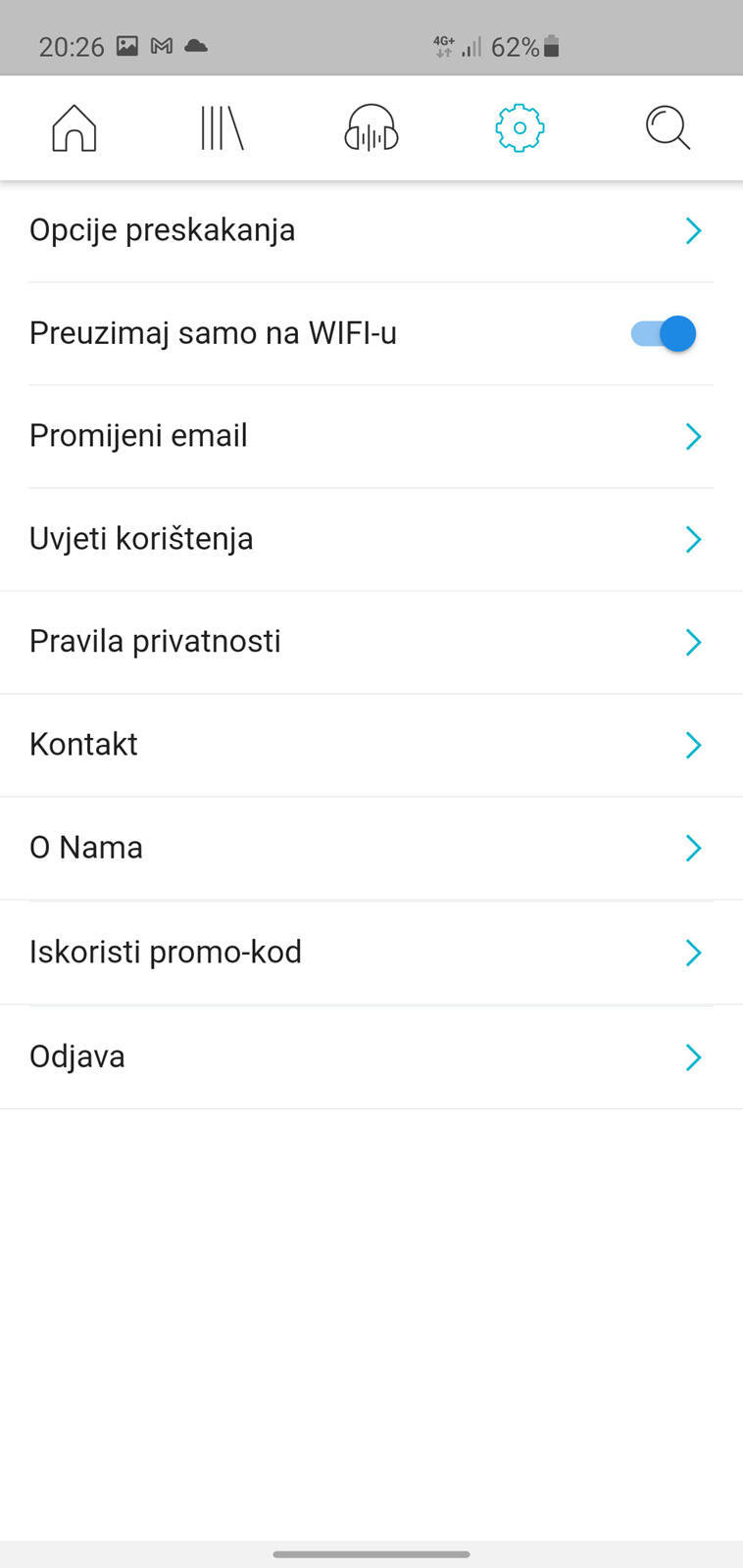Select the settings gear tab
Screen dimensions: 743x1568
(x=520, y=127)
